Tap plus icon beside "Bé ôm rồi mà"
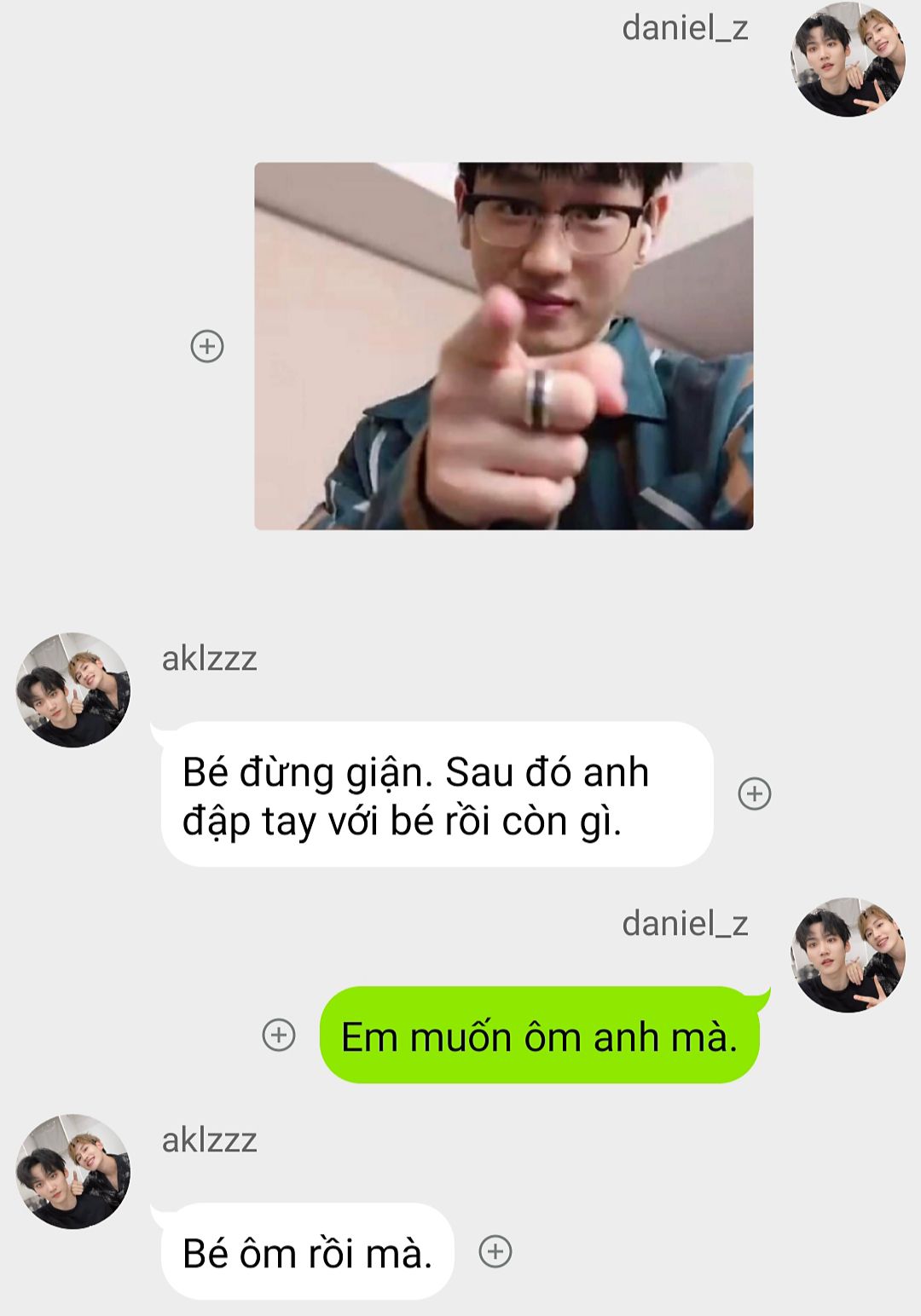Image resolution: width=921 pixels, height=1316 pixels. coord(495,1251)
